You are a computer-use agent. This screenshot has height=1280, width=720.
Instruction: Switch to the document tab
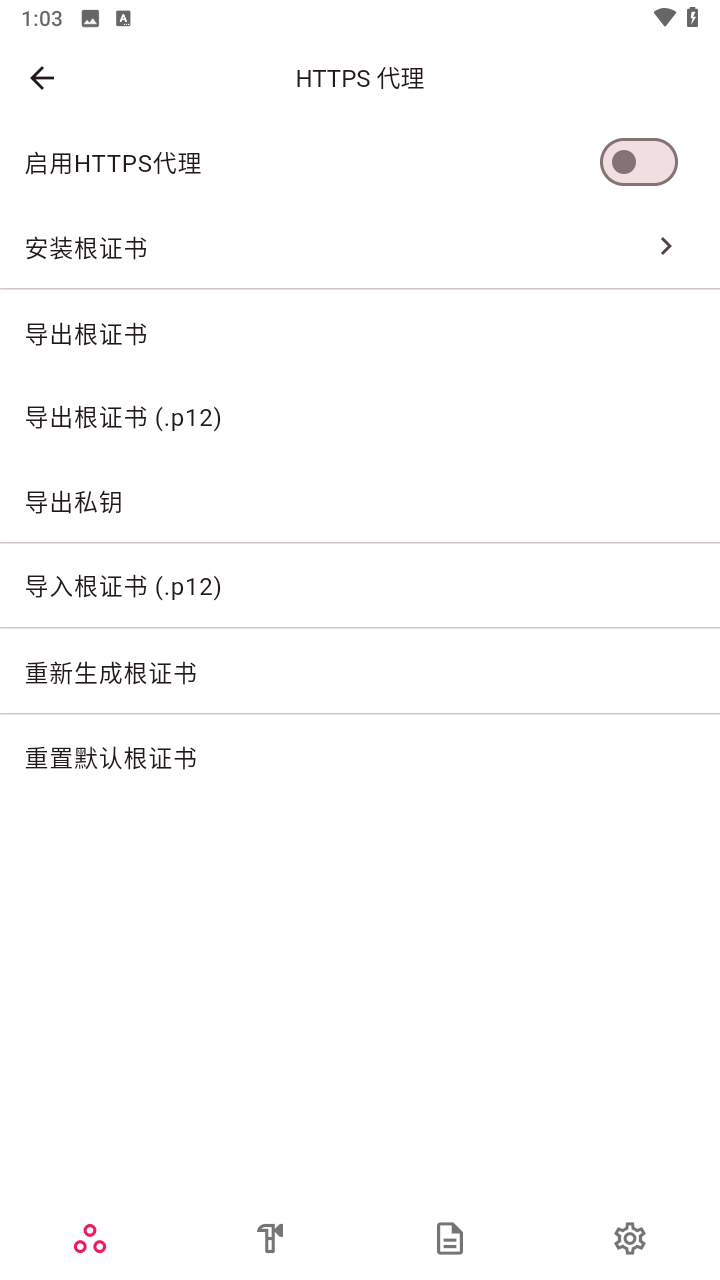click(450, 1239)
